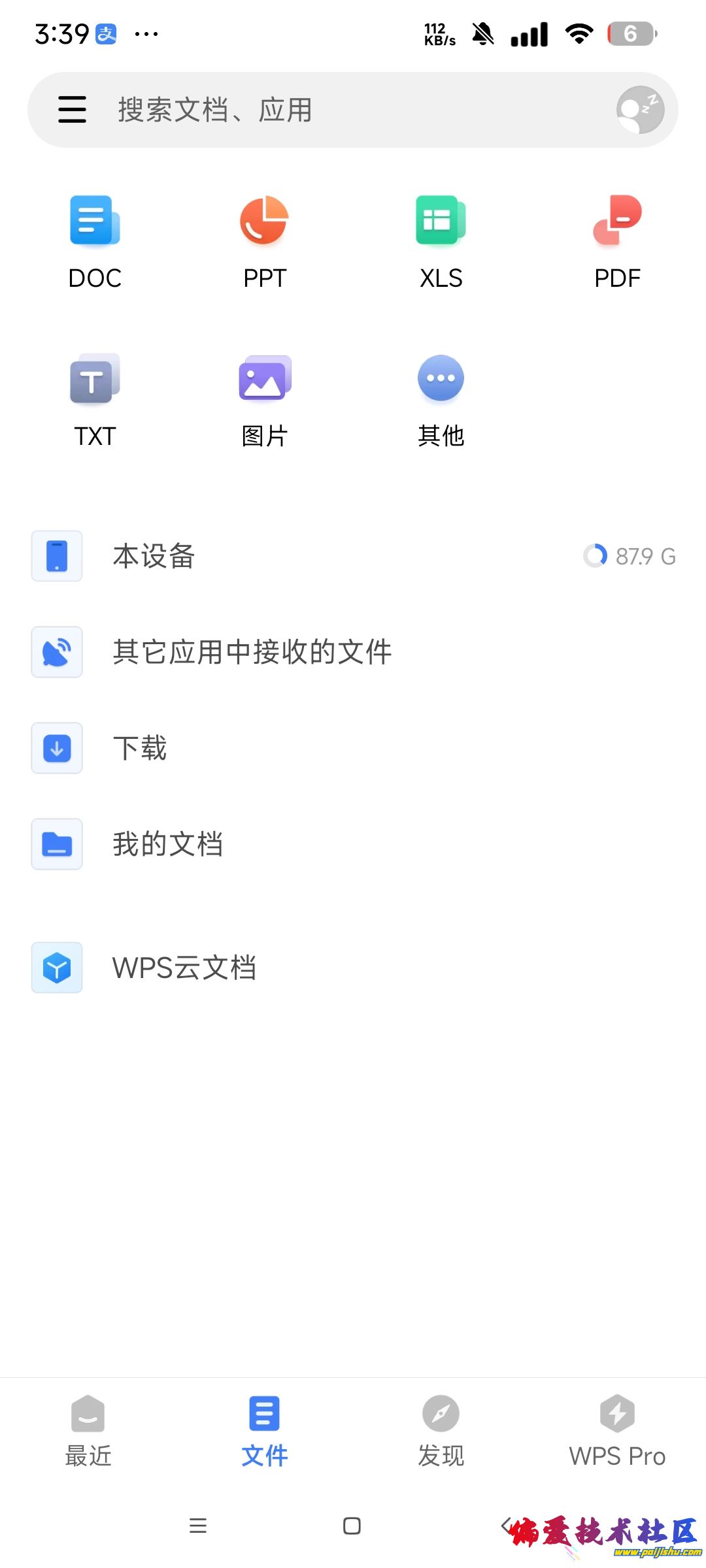Open 其它应用中接收的文件

[353, 652]
